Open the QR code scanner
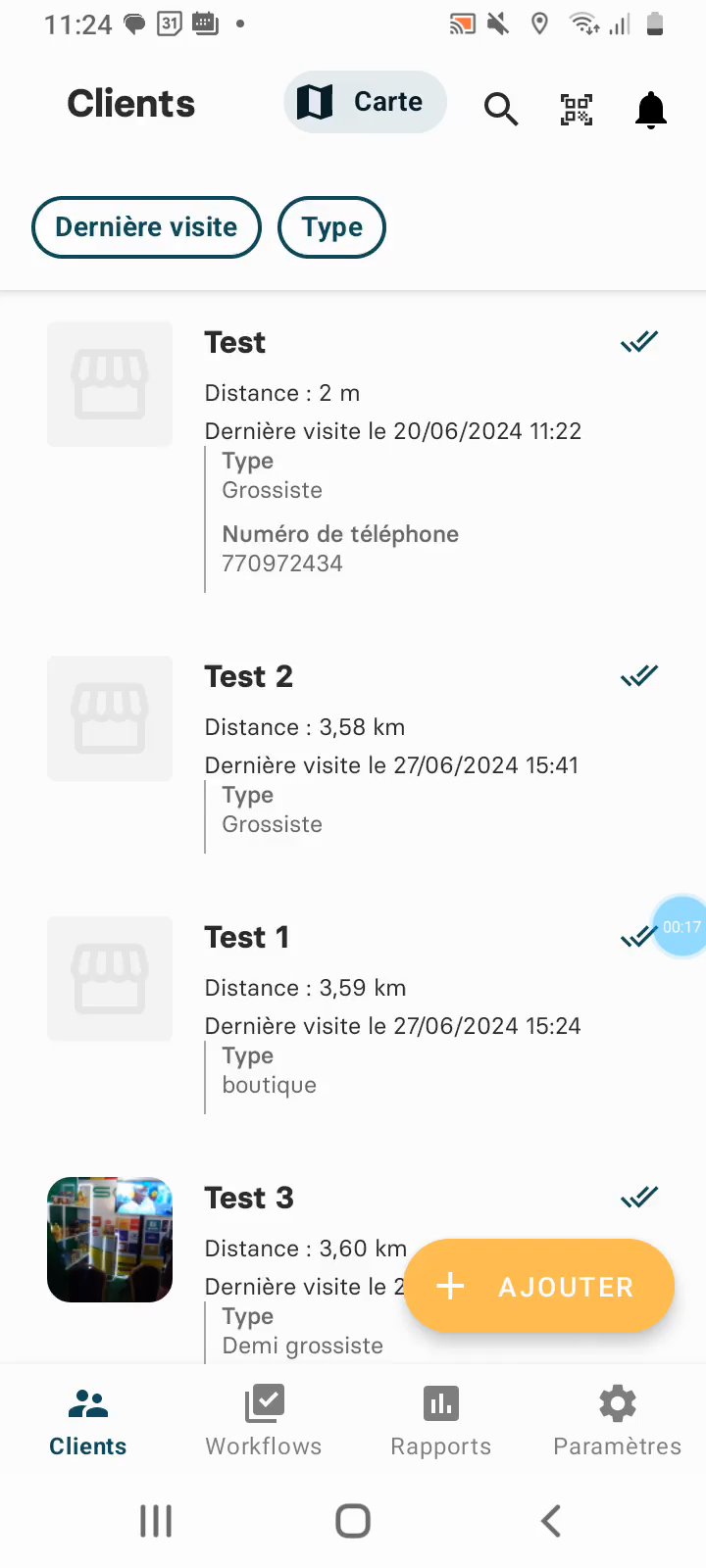This screenshot has width=706, height=1568. (x=577, y=109)
